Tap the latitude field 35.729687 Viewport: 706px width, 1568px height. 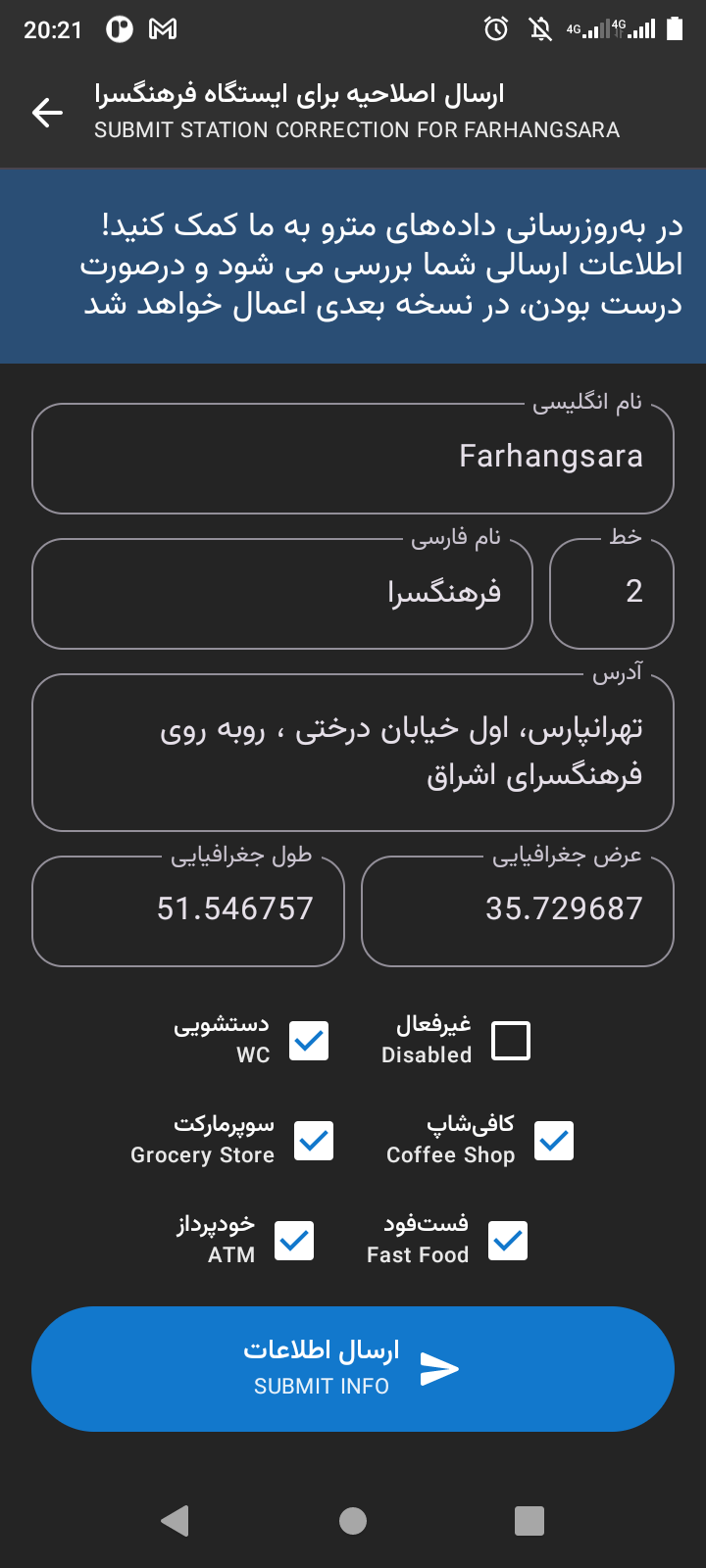tap(518, 909)
